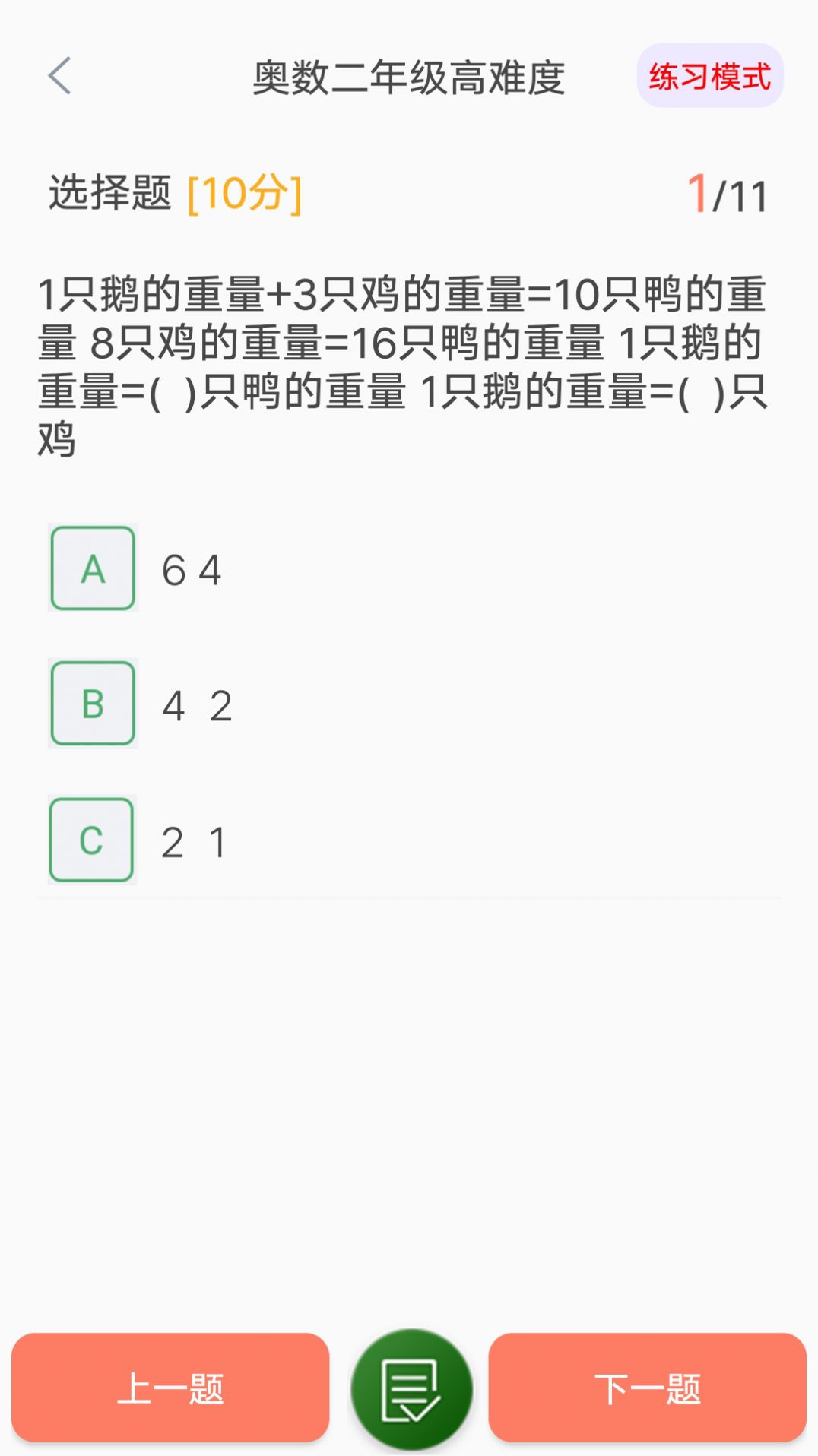Click the letter A inside its green box
The image size is (818, 1456).
(x=91, y=568)
